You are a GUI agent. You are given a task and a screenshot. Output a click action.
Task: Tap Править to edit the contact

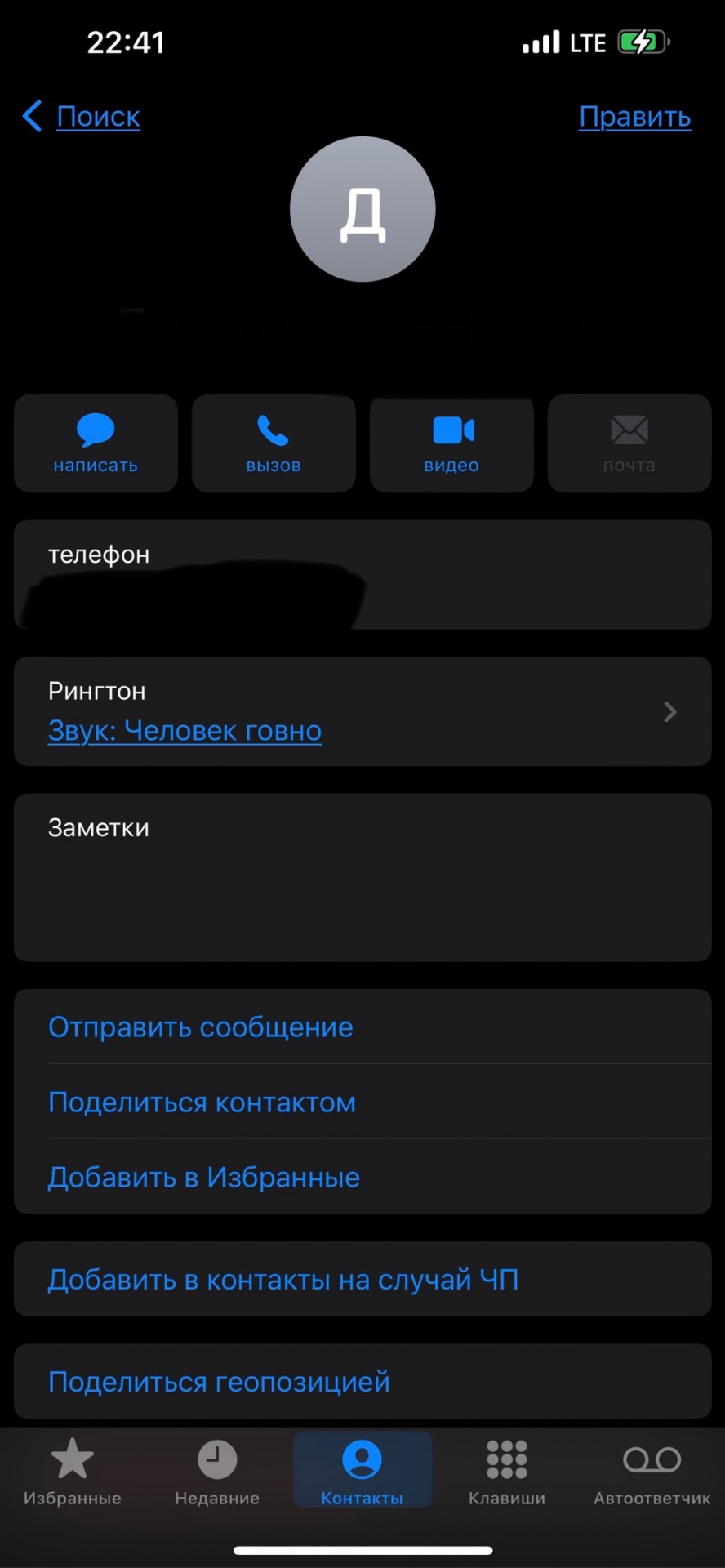coord(634,117)
